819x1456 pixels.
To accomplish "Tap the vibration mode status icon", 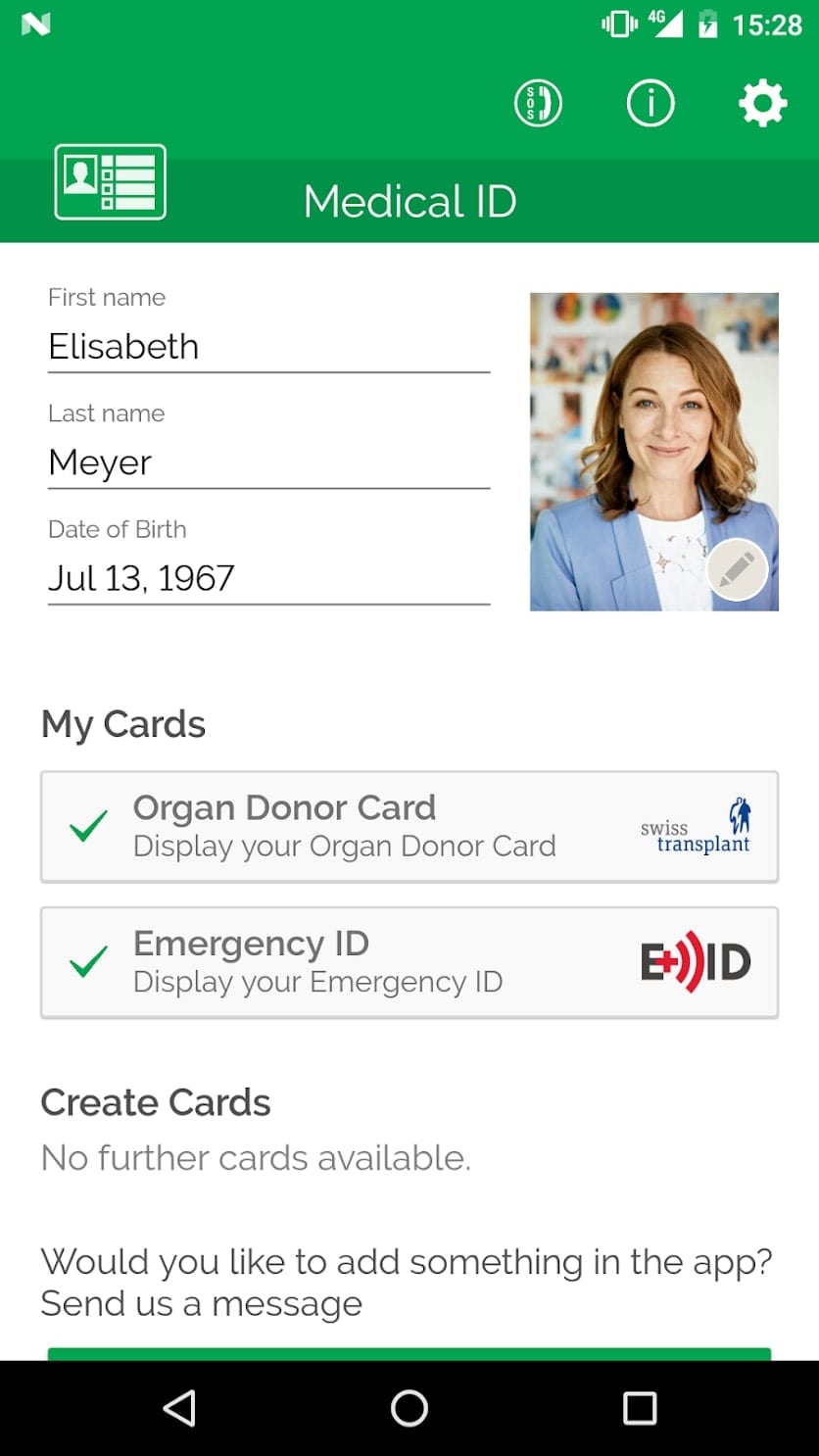I will point(617,24).
